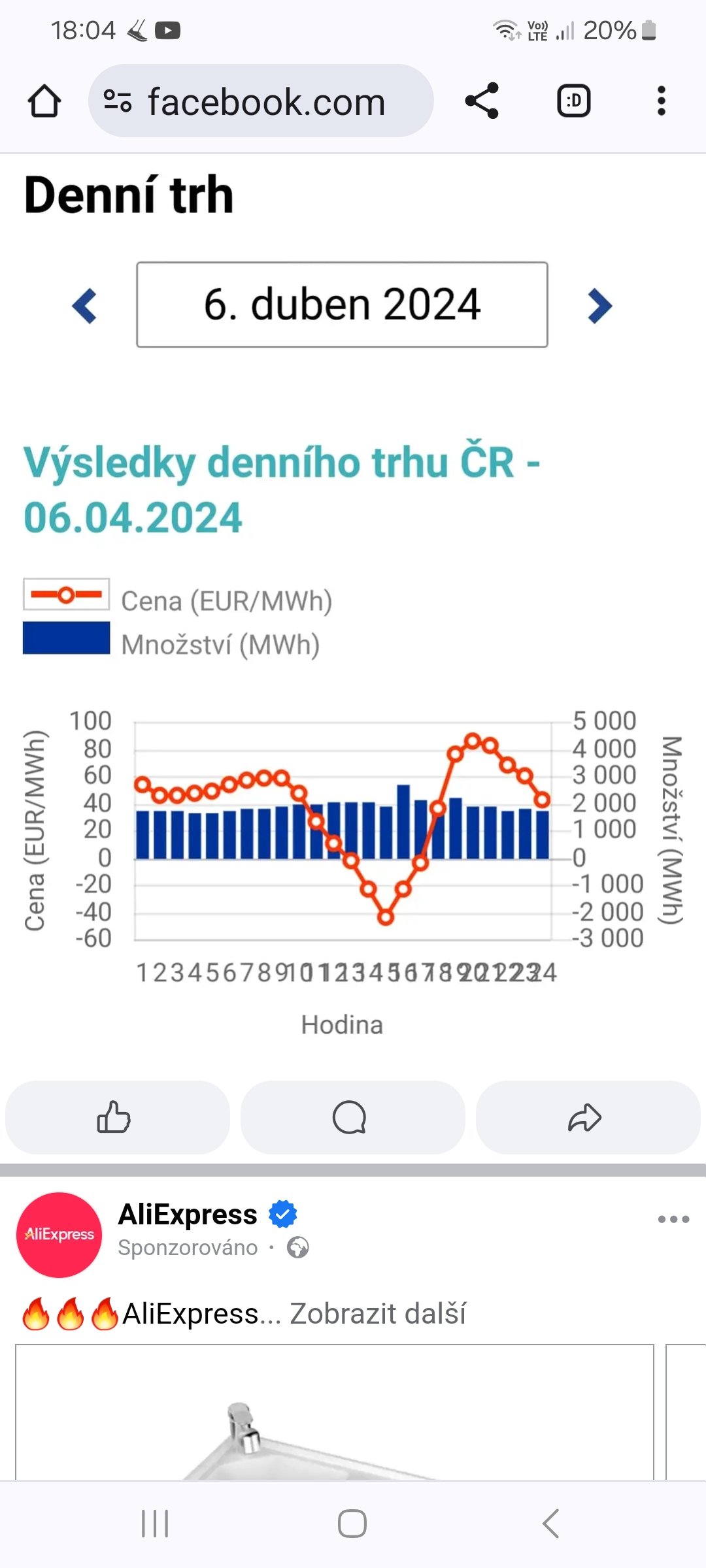Comment on the daily market chart post

click(352, 1117)
